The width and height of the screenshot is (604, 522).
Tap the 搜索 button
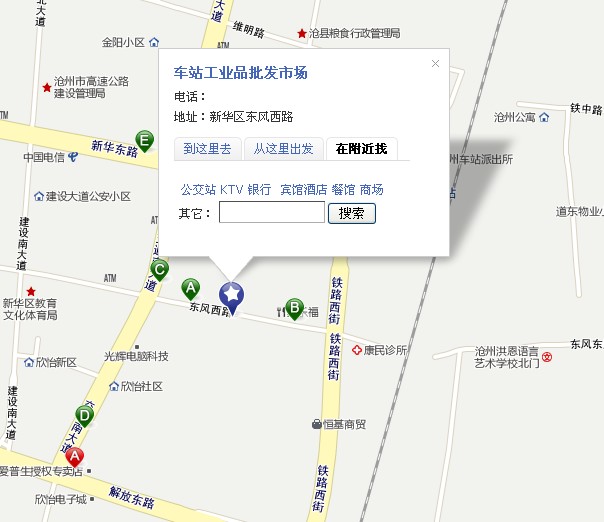click(x=351, y=213)
